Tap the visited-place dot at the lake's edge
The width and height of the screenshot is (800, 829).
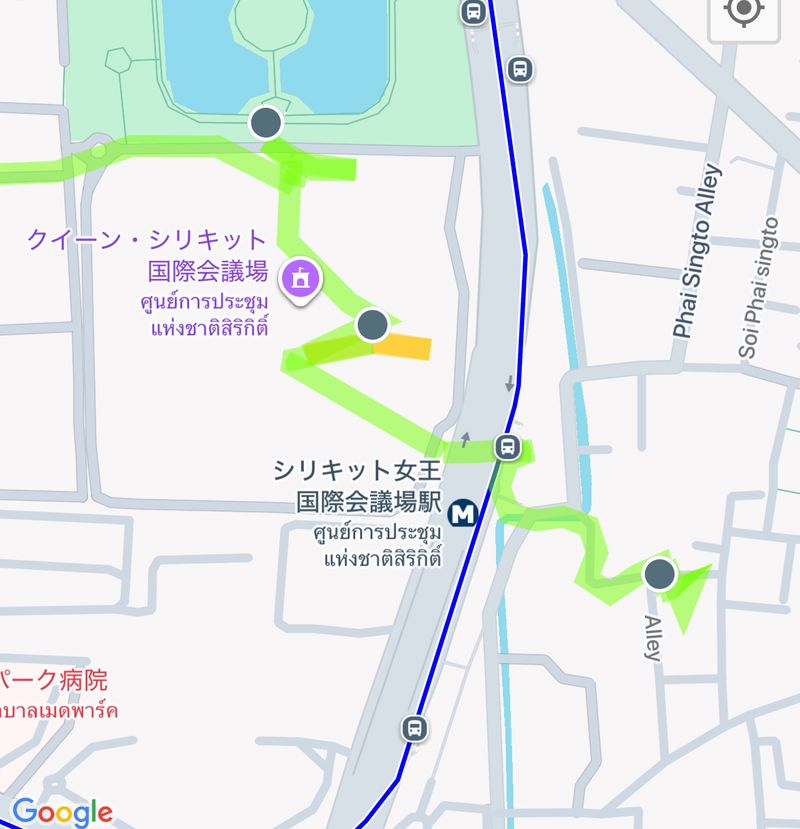pos(266,123)
